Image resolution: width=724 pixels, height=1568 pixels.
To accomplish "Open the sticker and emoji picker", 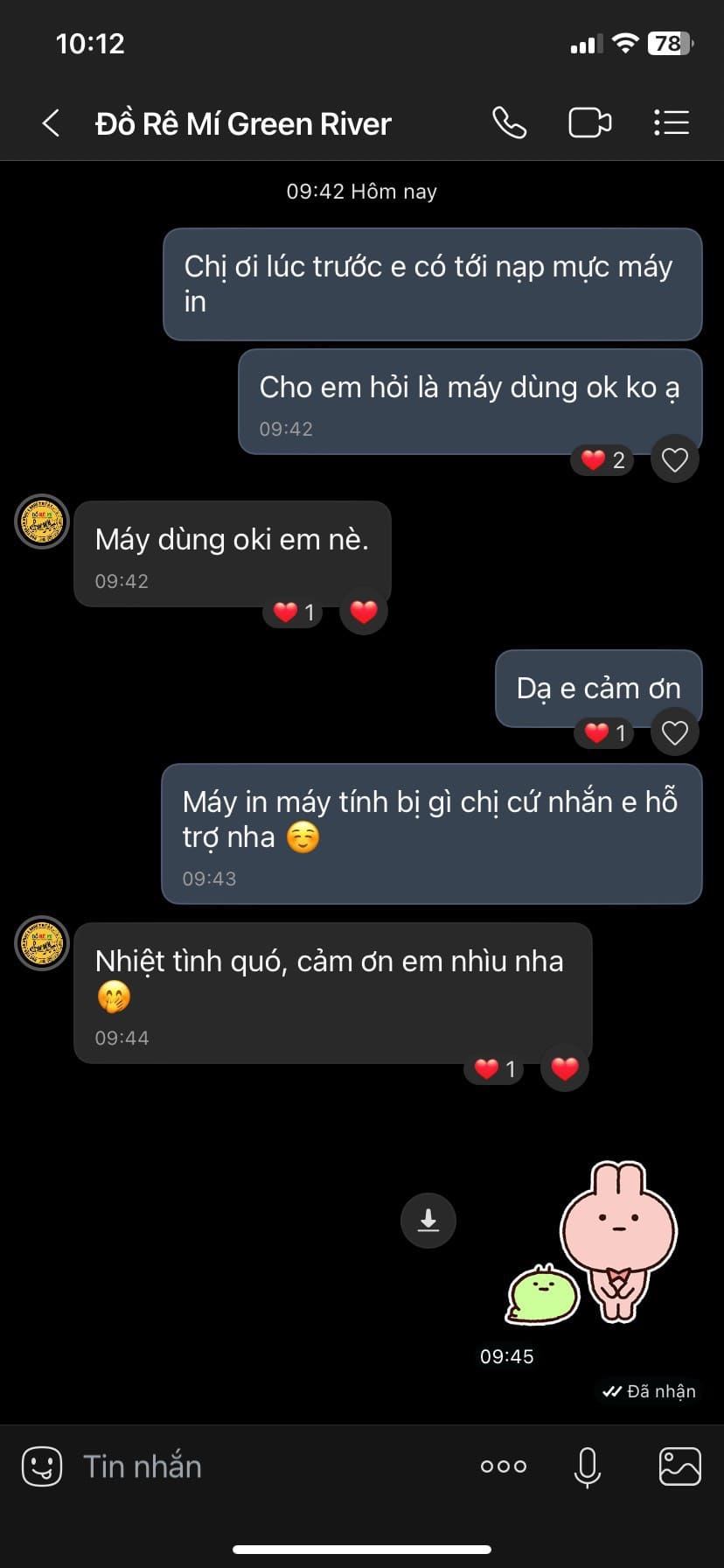I will (x=41, y=1466).
